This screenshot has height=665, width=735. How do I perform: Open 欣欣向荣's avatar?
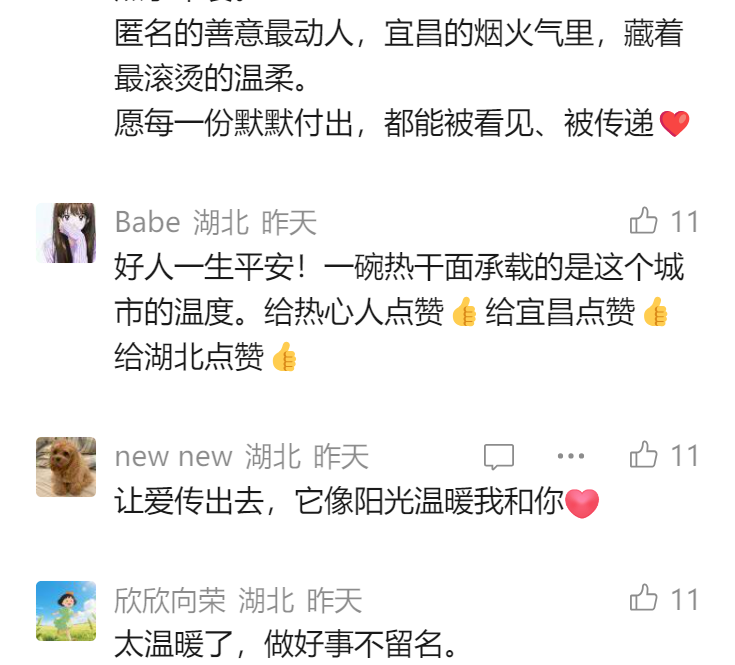pyautogui.click(x=66, y=611)
